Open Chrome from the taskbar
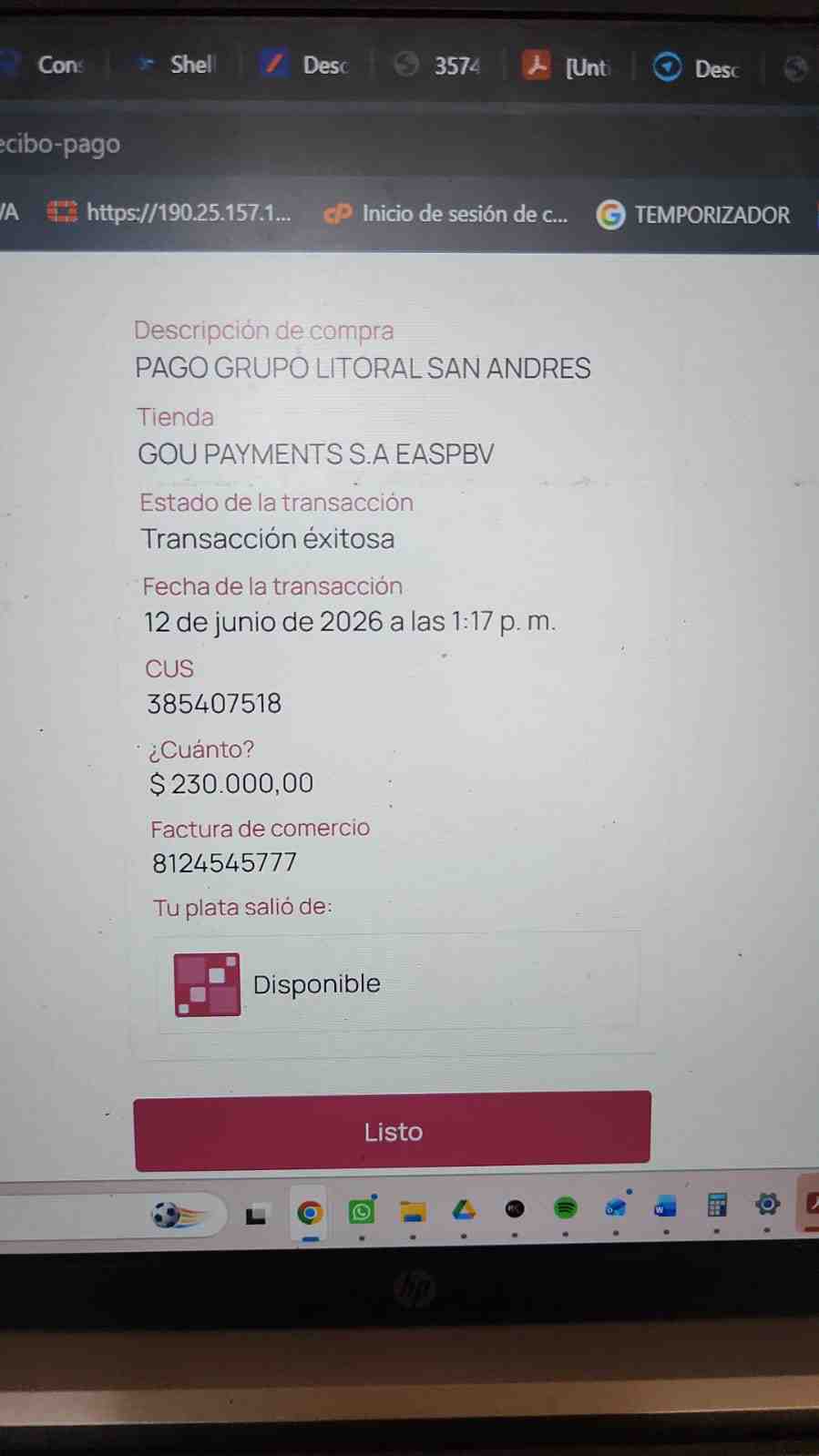 310,1212
